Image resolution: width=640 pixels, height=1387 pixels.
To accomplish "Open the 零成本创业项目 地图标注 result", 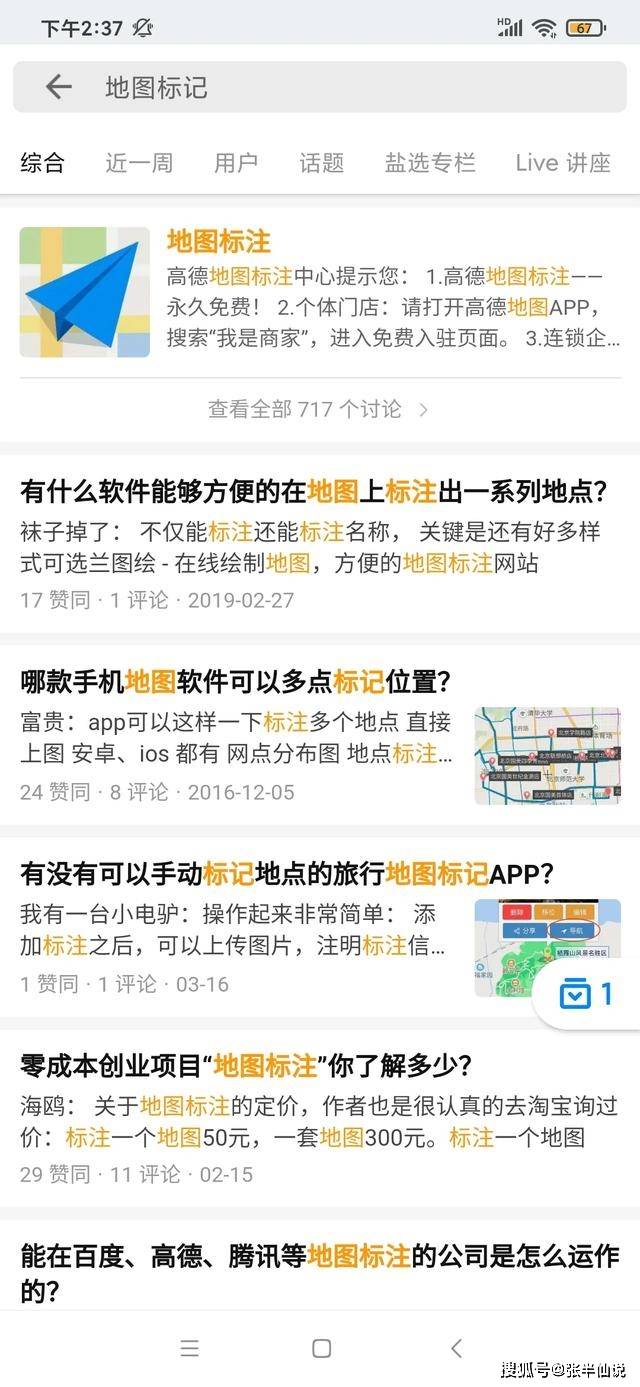I will tap(246, 1064).
